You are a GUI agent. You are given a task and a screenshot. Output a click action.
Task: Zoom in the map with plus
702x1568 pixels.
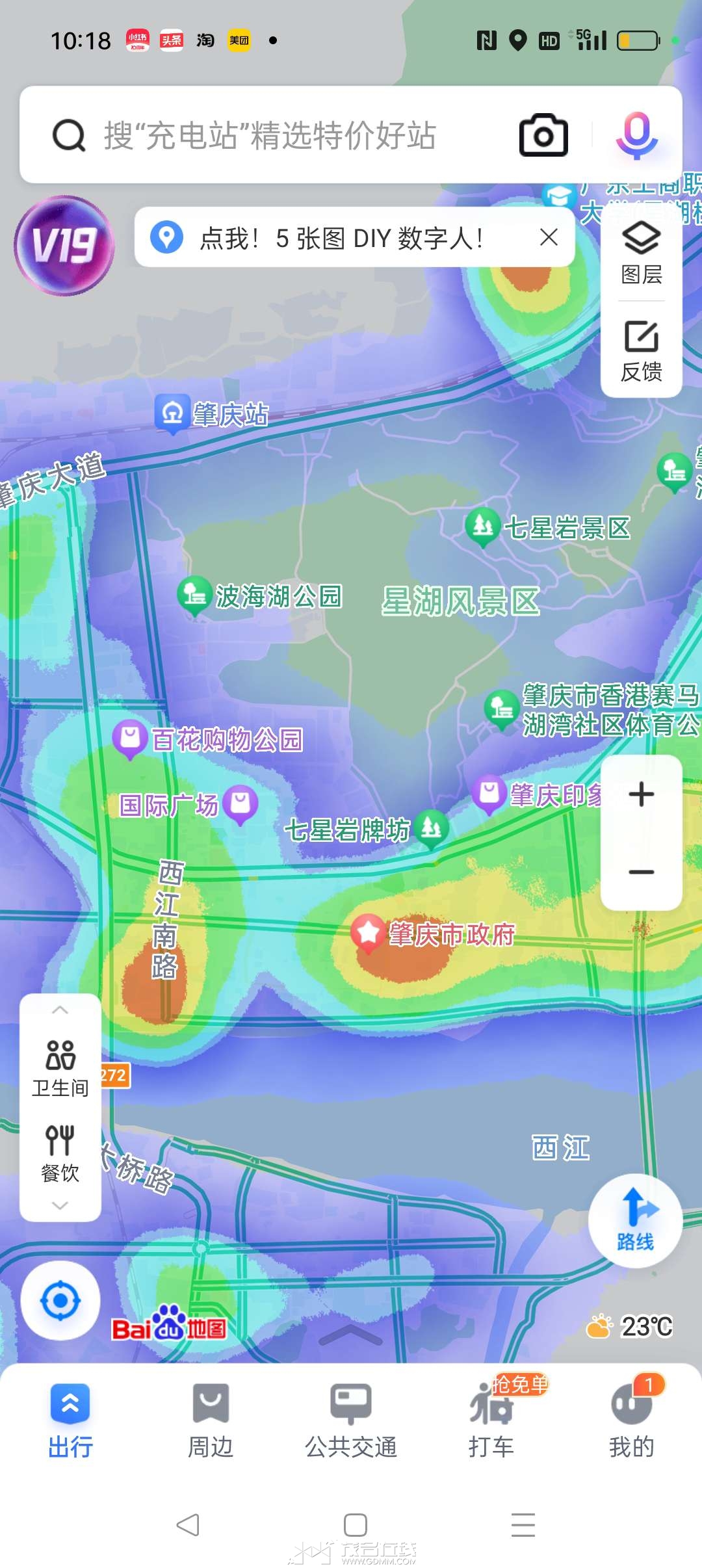(x=642, y=794)
